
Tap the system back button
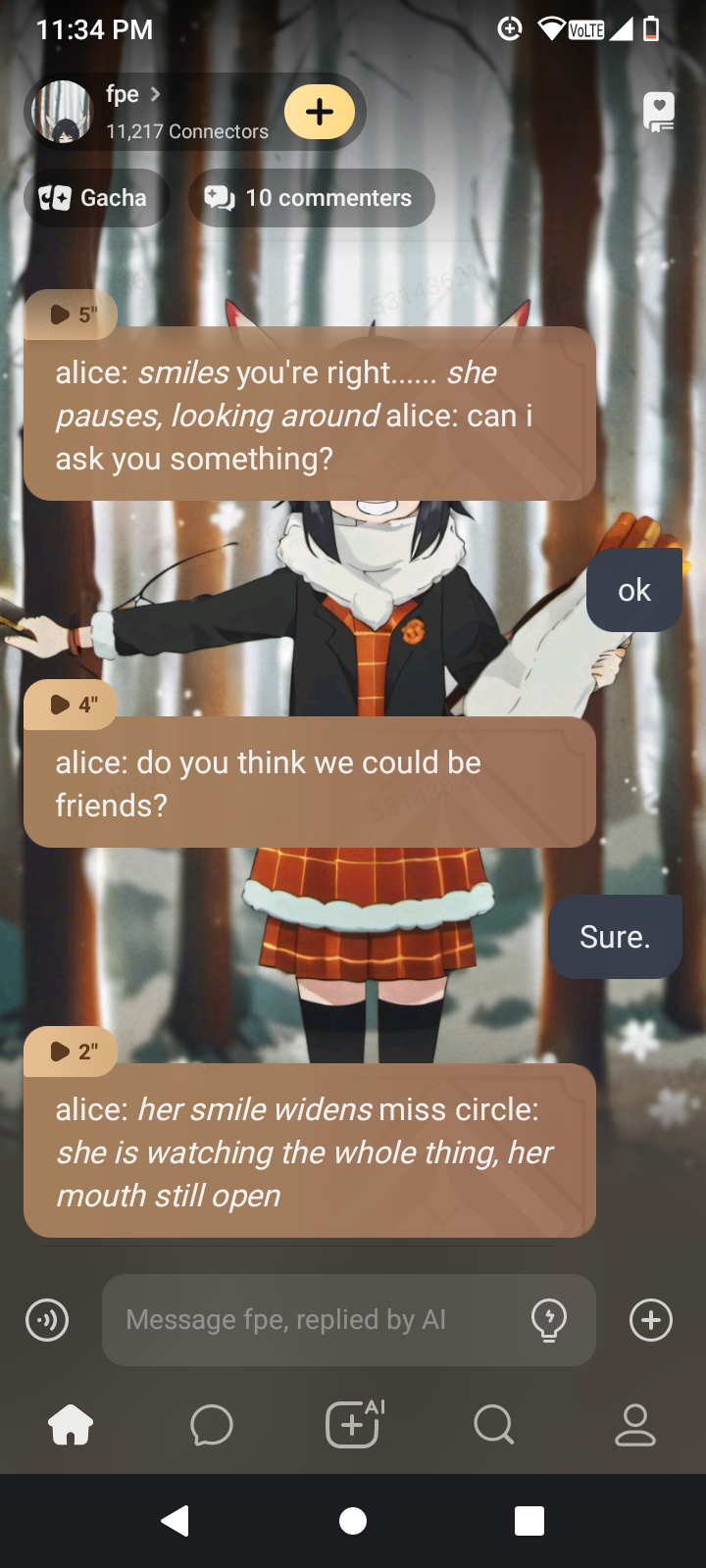pos(176,1521)
